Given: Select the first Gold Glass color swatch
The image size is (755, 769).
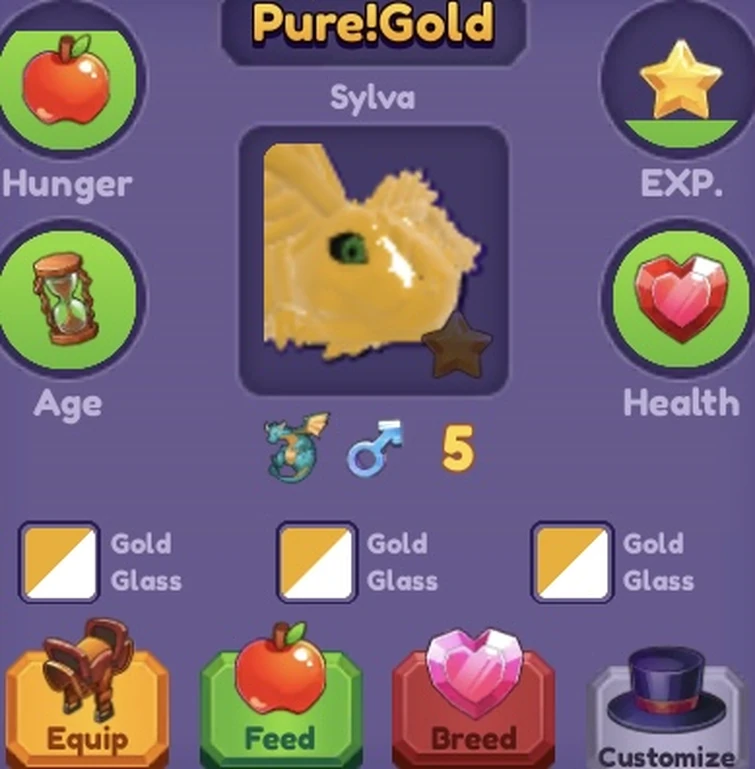Looking at the screenshot, I should coord(59,562).
